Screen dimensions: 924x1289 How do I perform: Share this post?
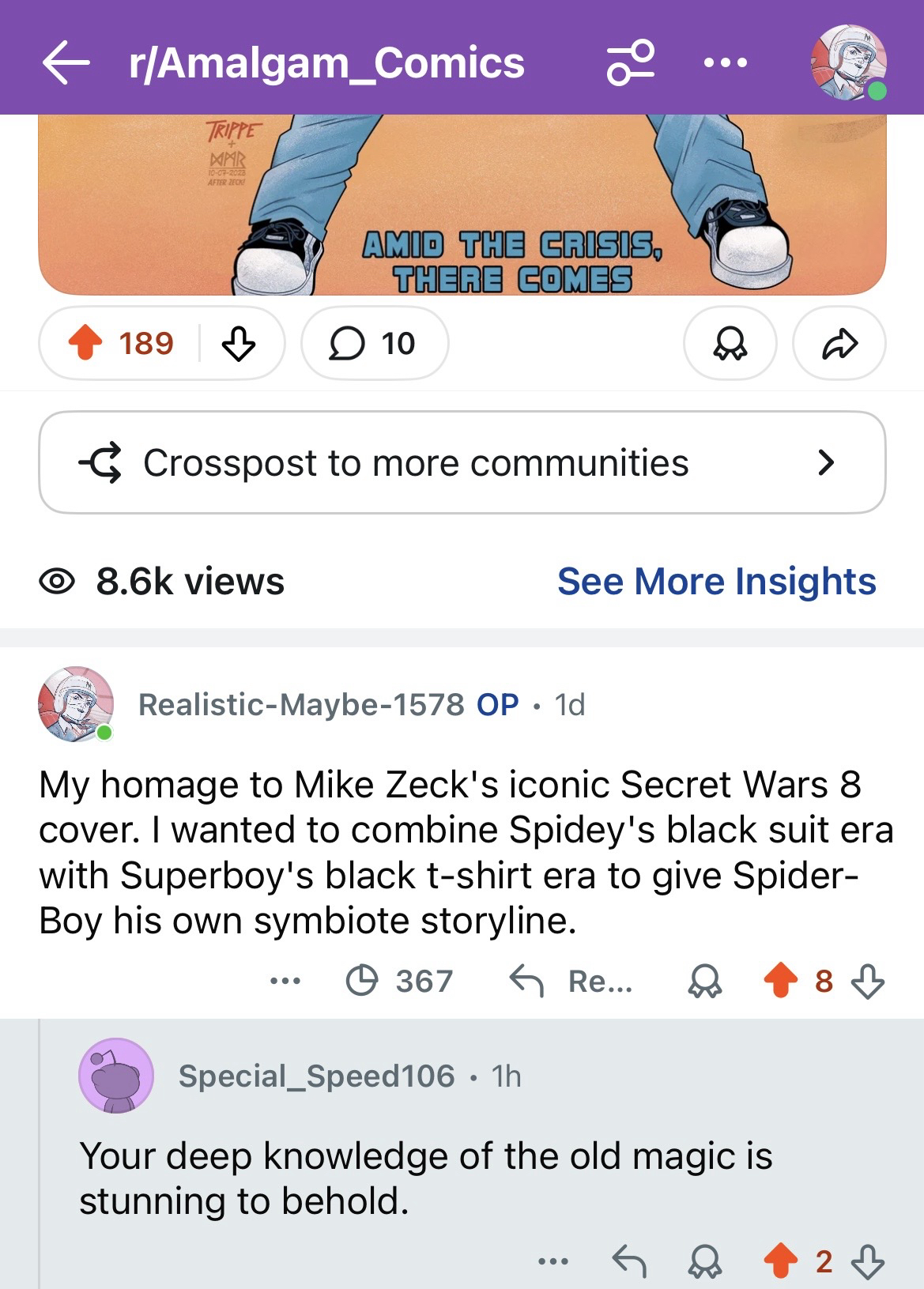coord(839,344)
